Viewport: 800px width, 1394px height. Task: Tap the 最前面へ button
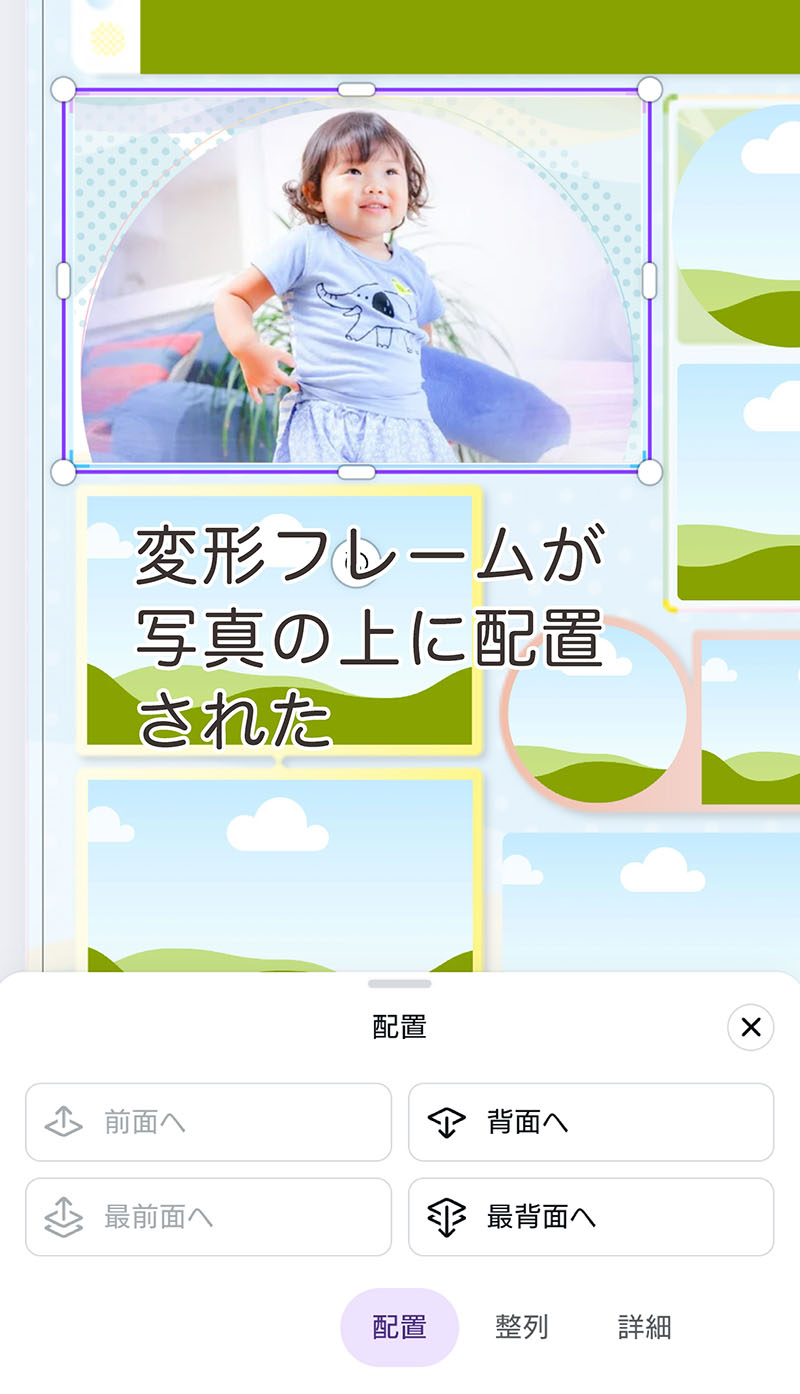[208, 1217]
